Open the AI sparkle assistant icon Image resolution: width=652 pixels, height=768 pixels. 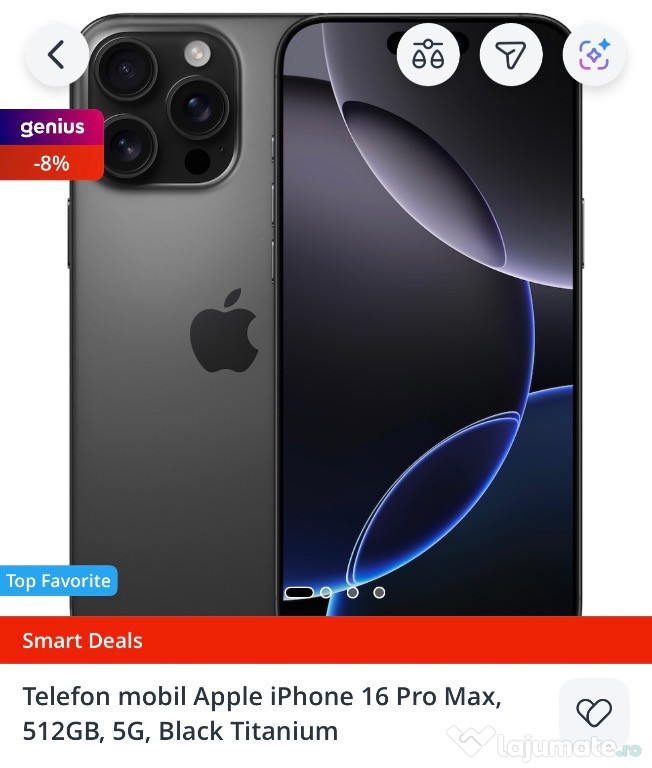[594, 54]
